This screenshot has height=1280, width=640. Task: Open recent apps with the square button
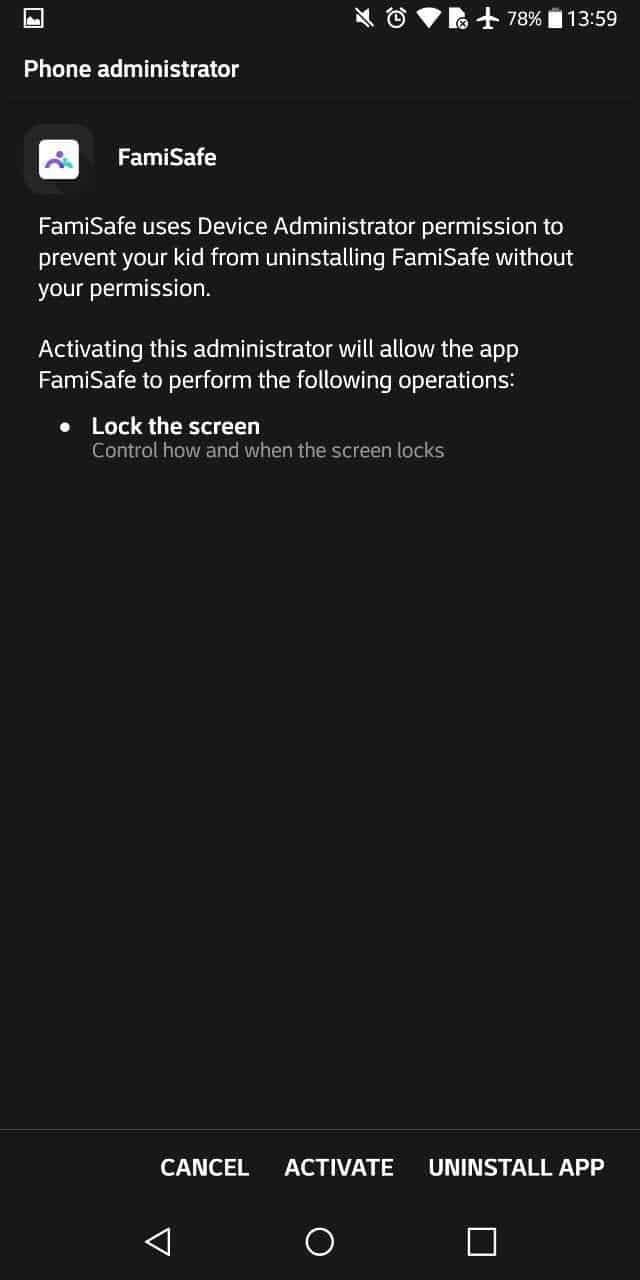(x=482, y=1242)
